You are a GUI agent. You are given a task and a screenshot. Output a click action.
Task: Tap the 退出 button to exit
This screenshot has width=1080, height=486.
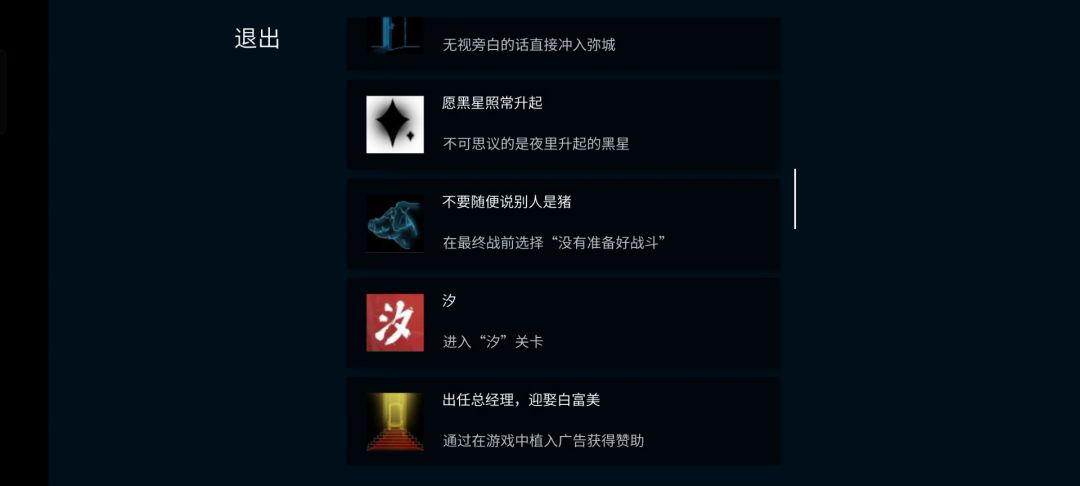click(x=257, y=39)
